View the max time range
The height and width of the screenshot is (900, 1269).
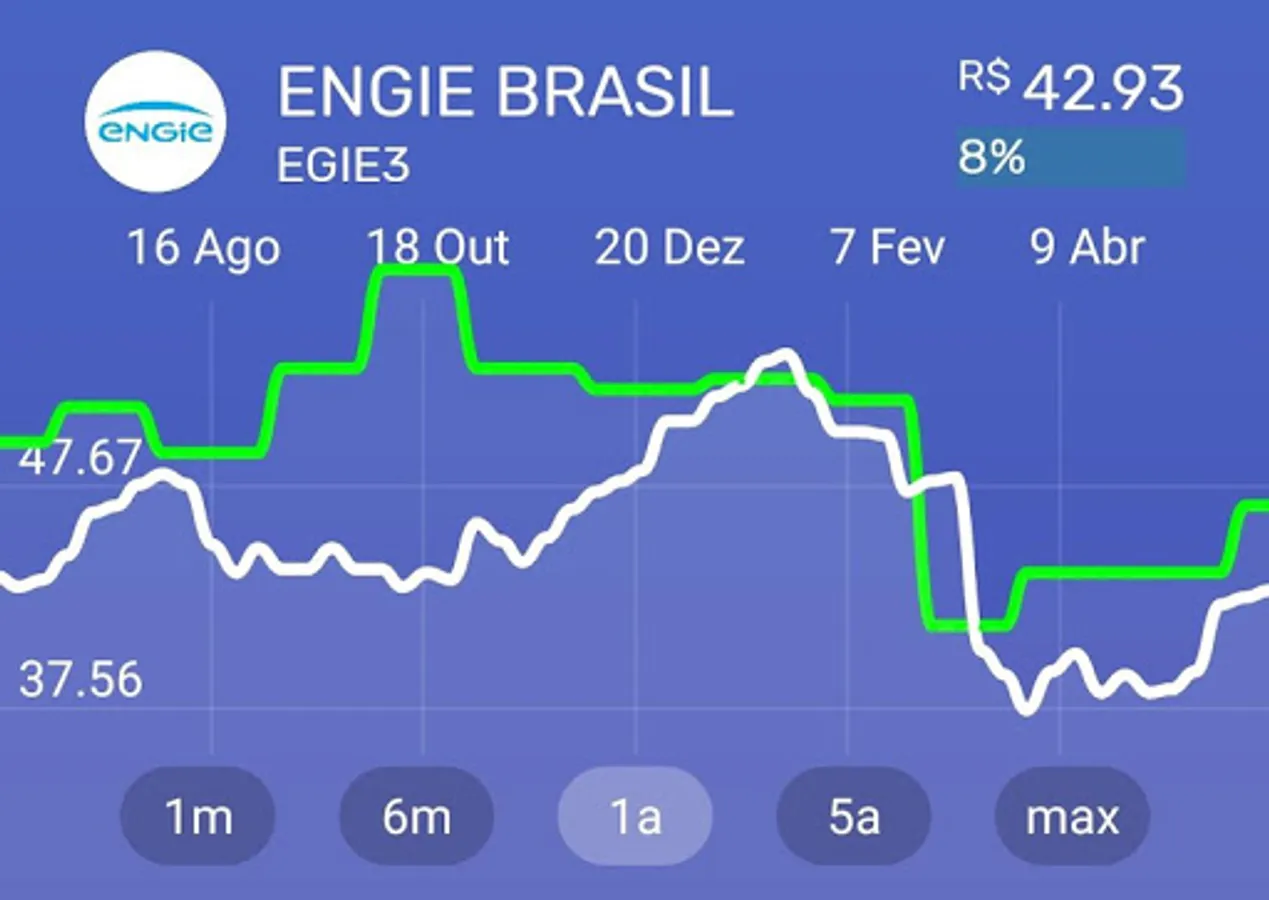pyautogui.click(x=1072, y=817)
